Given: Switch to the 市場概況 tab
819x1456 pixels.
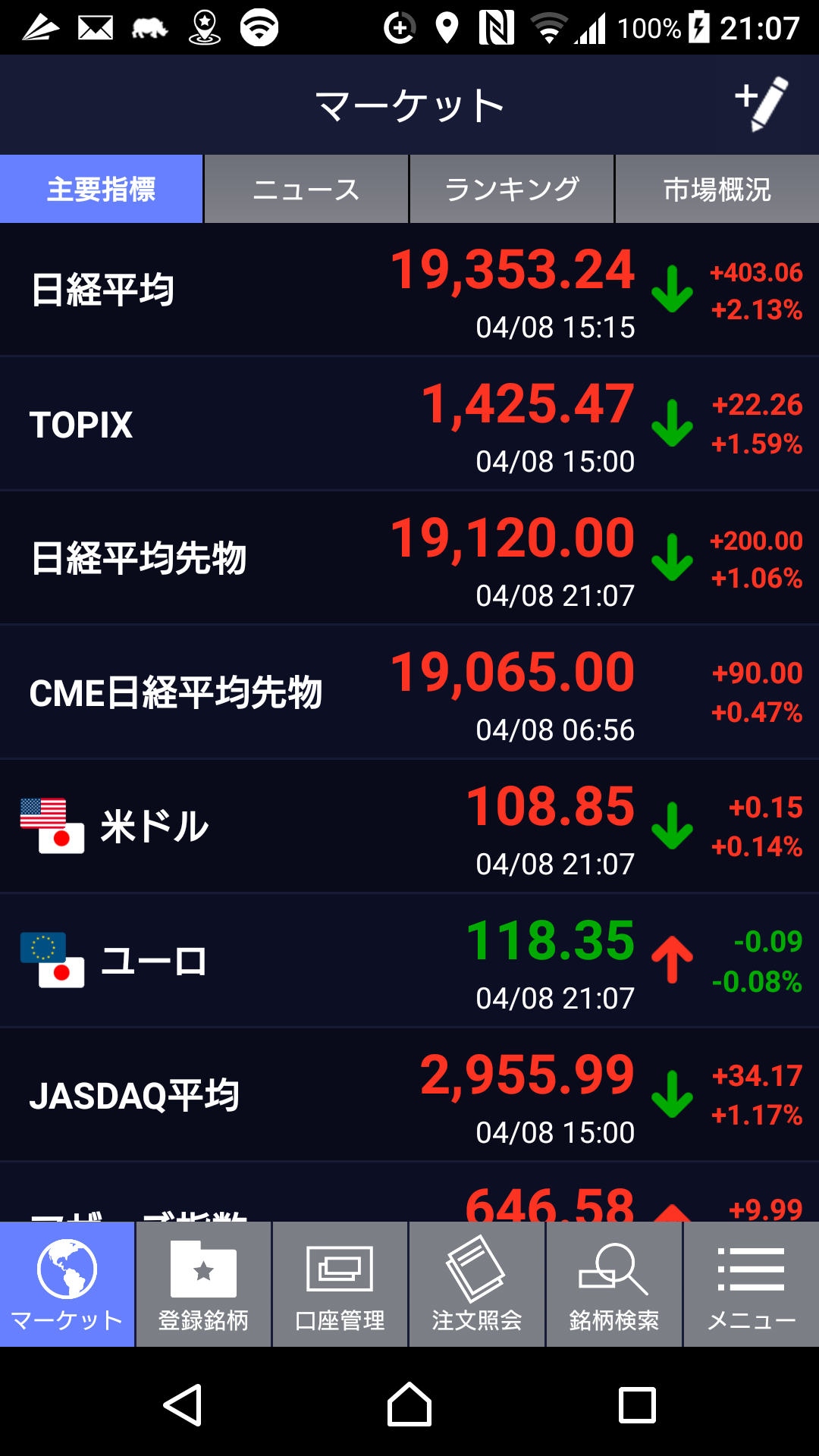Looking at the screenshot, I should [x=717, y=189].
